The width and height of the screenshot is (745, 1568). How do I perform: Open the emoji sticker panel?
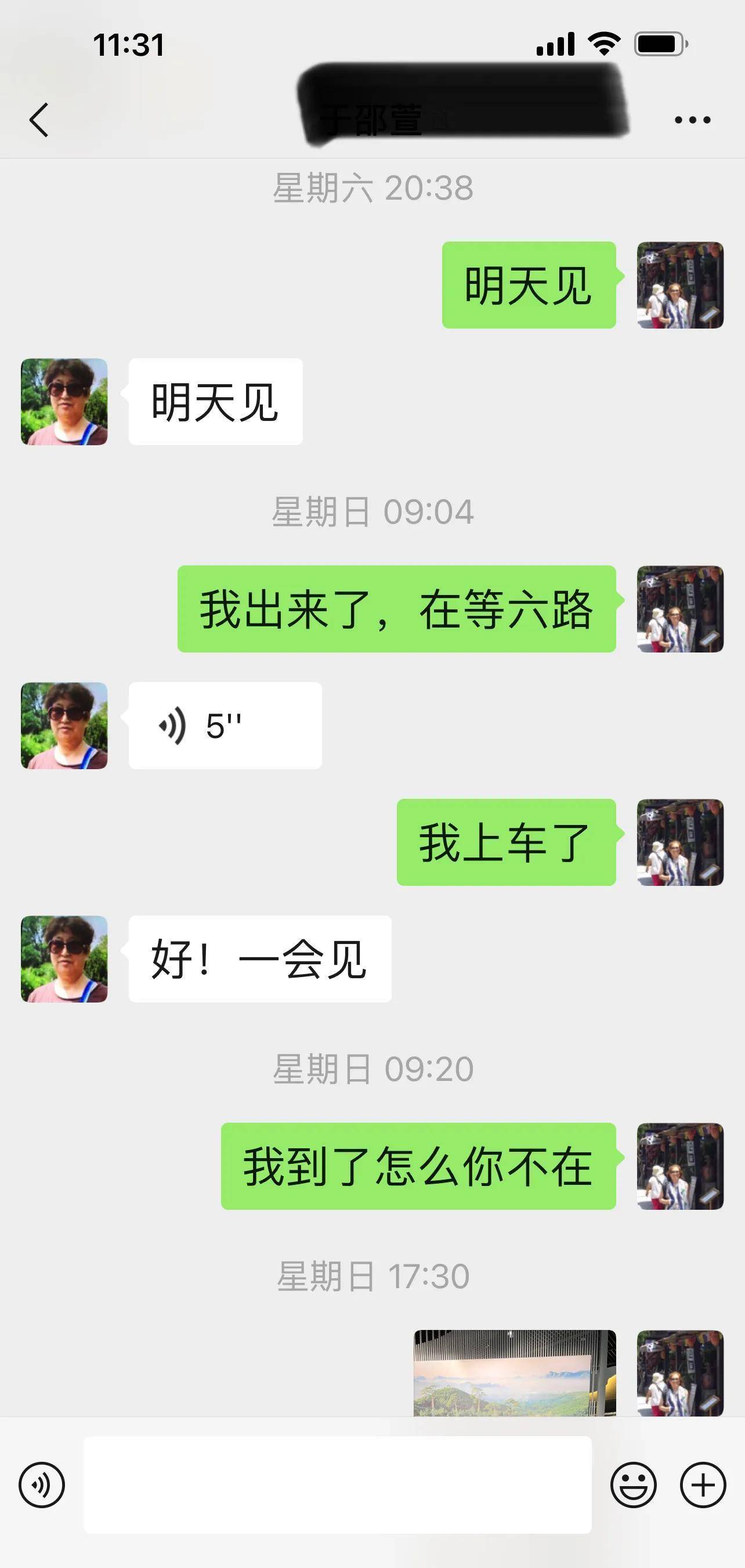633,1485
